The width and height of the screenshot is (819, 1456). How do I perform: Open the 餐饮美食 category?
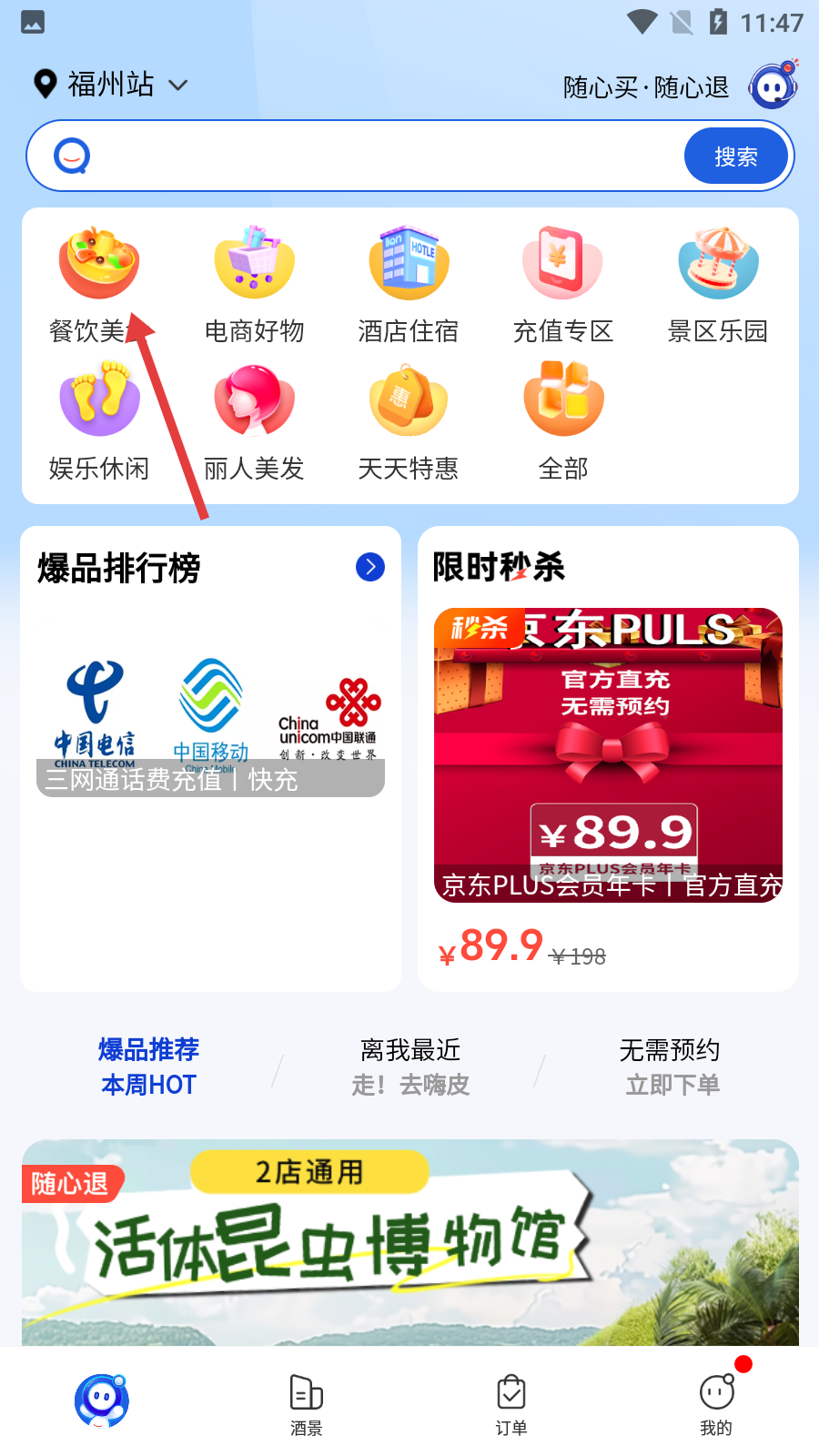coord(98,282)
